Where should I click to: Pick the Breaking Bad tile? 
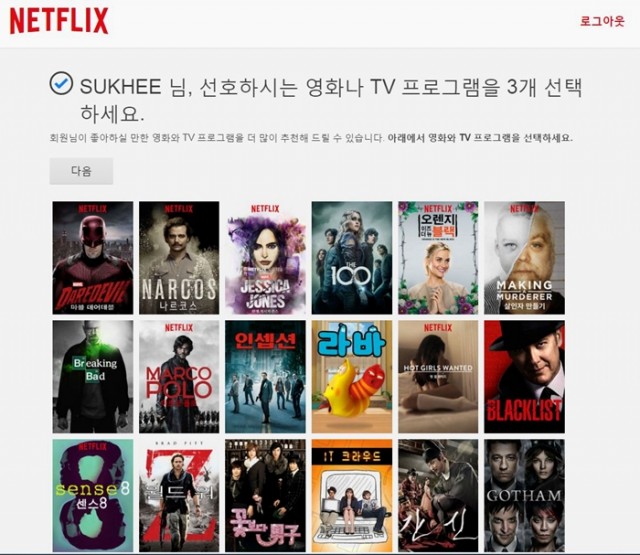click(92, 376)
